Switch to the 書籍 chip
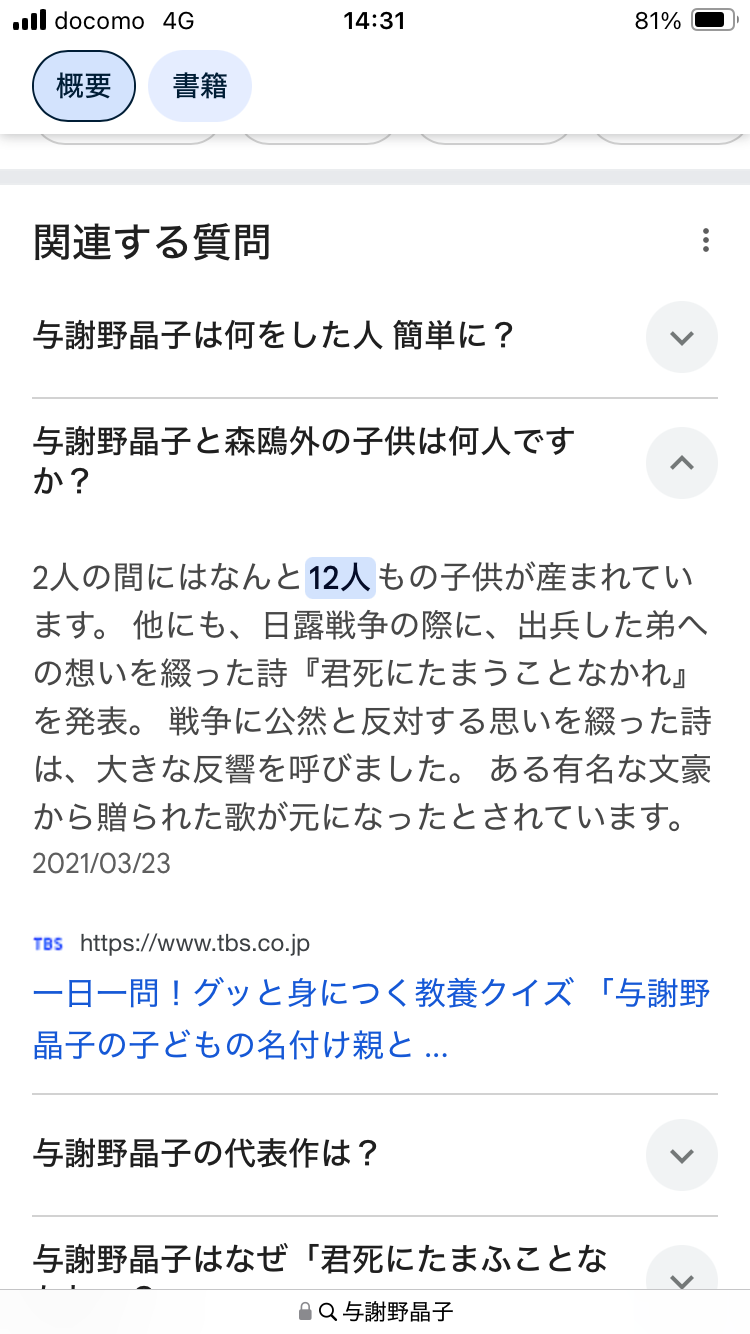 pos(200,86)
